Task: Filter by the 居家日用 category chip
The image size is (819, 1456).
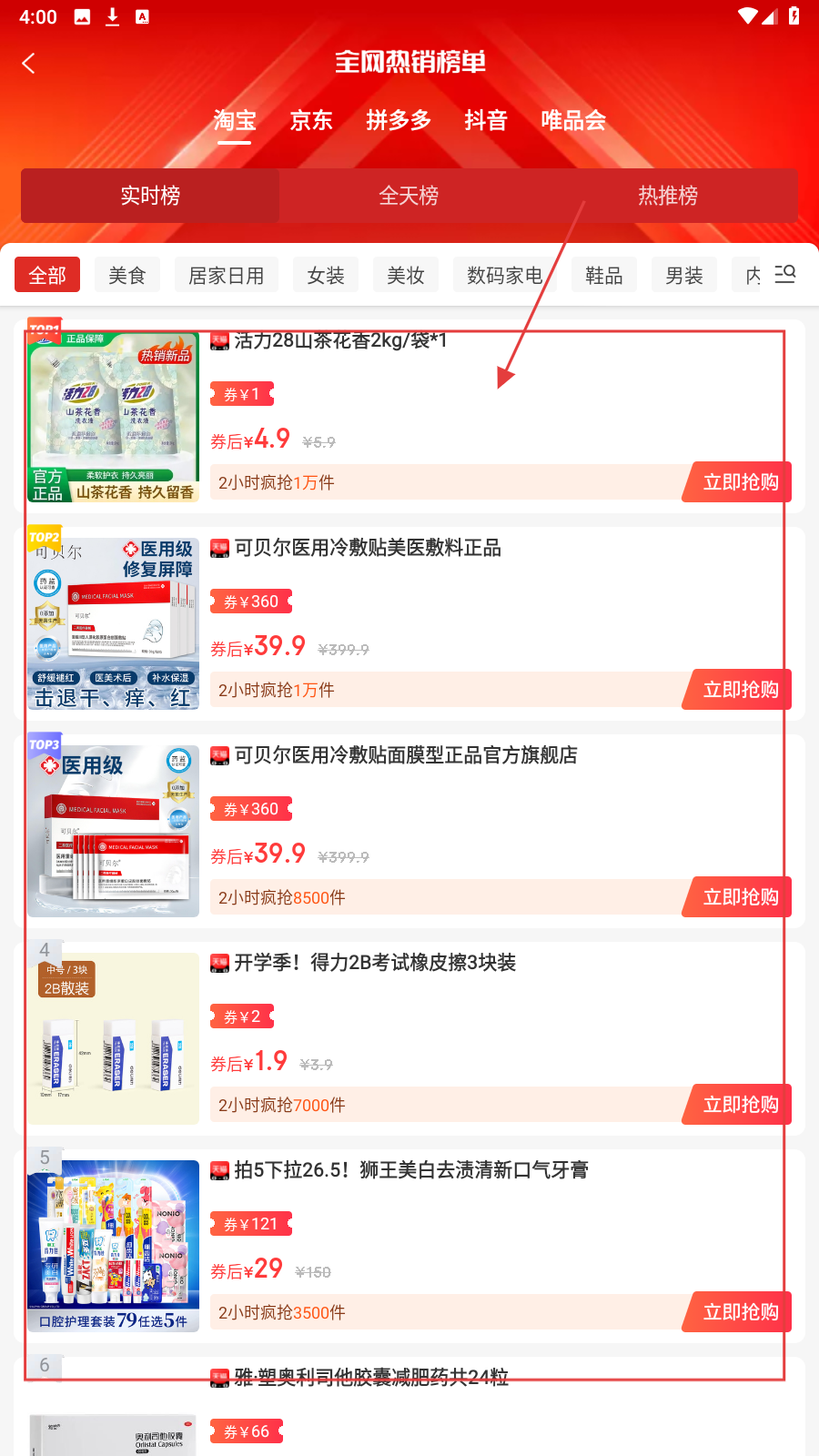Action: [227, 275]
